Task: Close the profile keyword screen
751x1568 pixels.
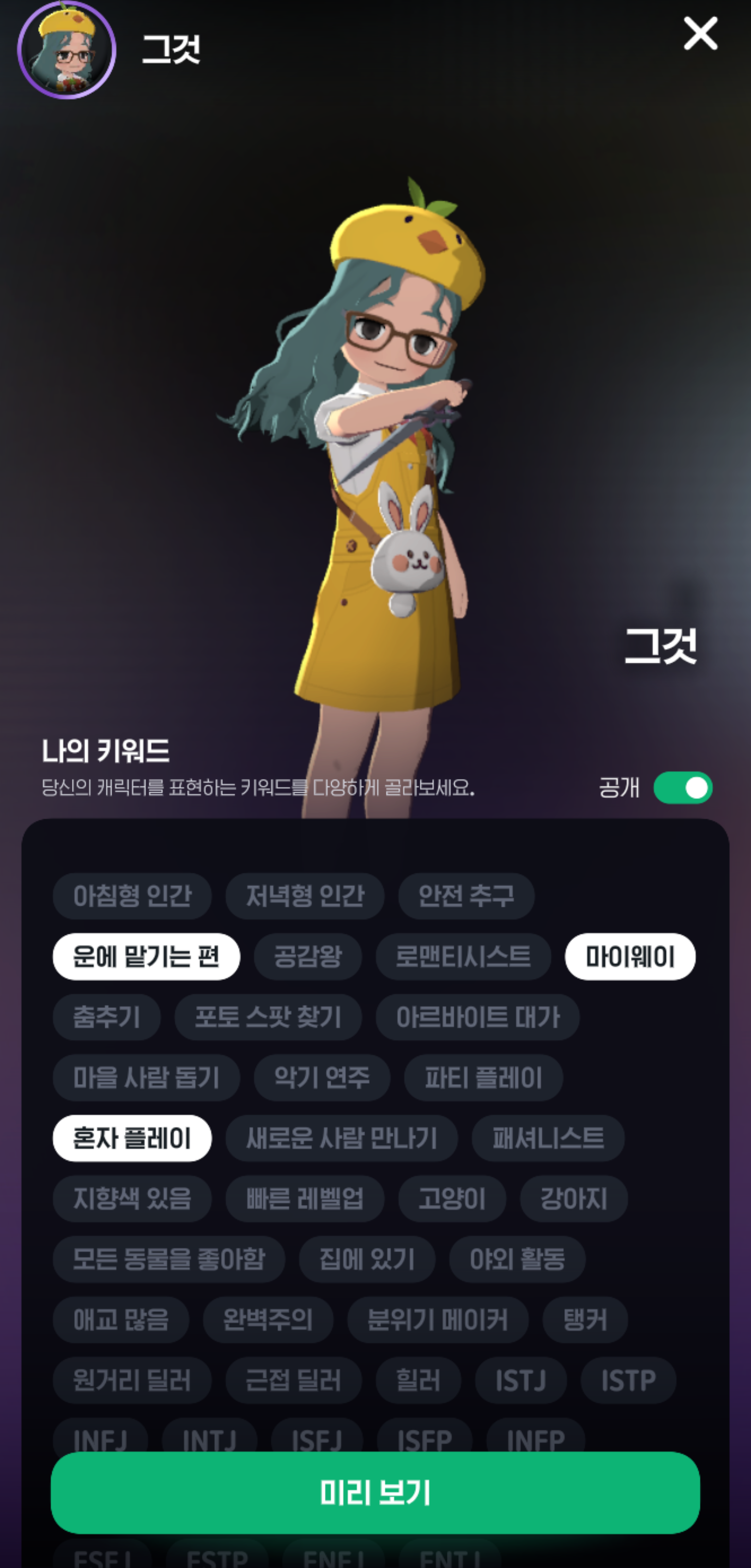Action: (x=700, y=33)
